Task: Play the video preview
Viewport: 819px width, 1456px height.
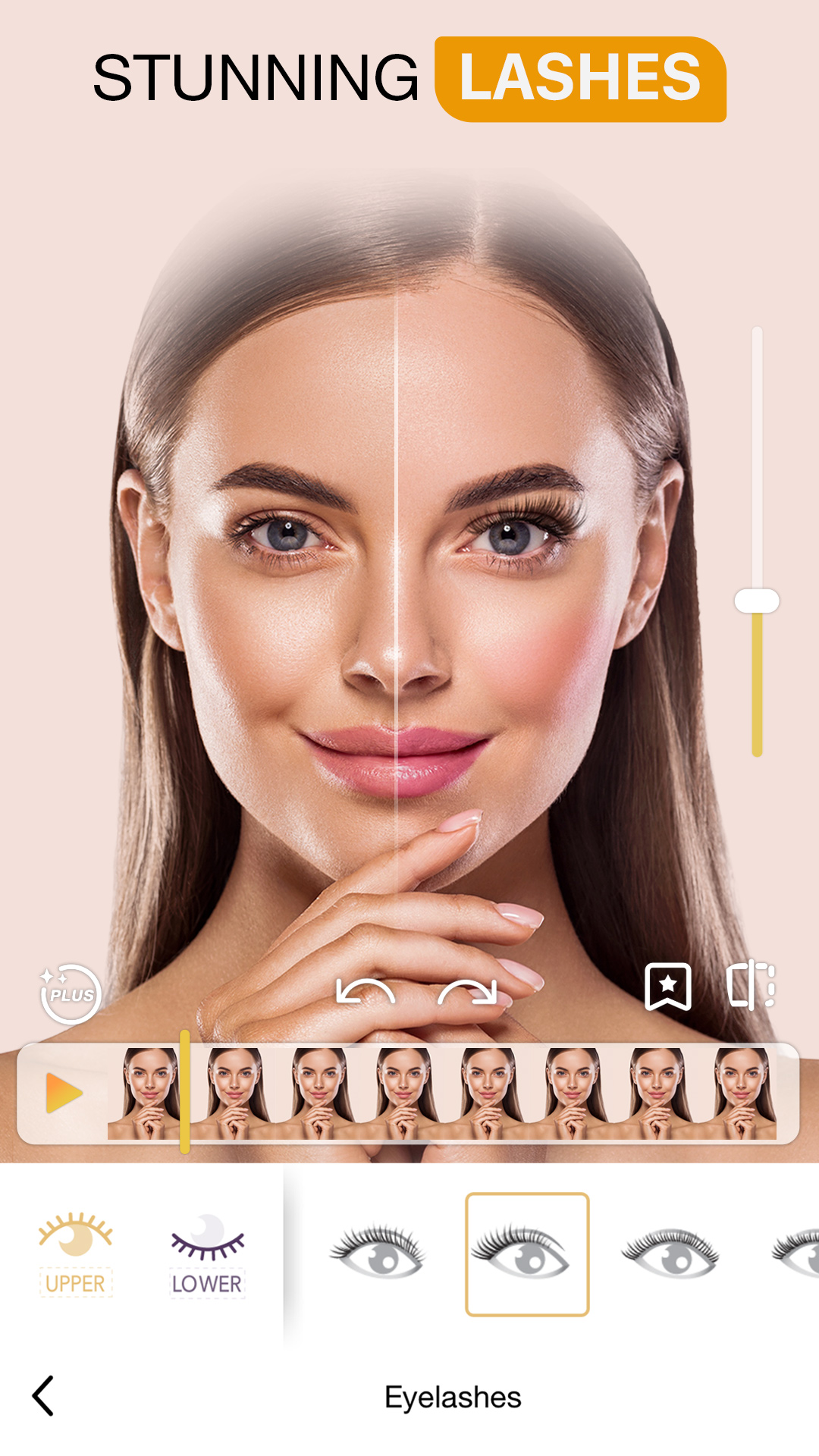Action: [64, 1093]
